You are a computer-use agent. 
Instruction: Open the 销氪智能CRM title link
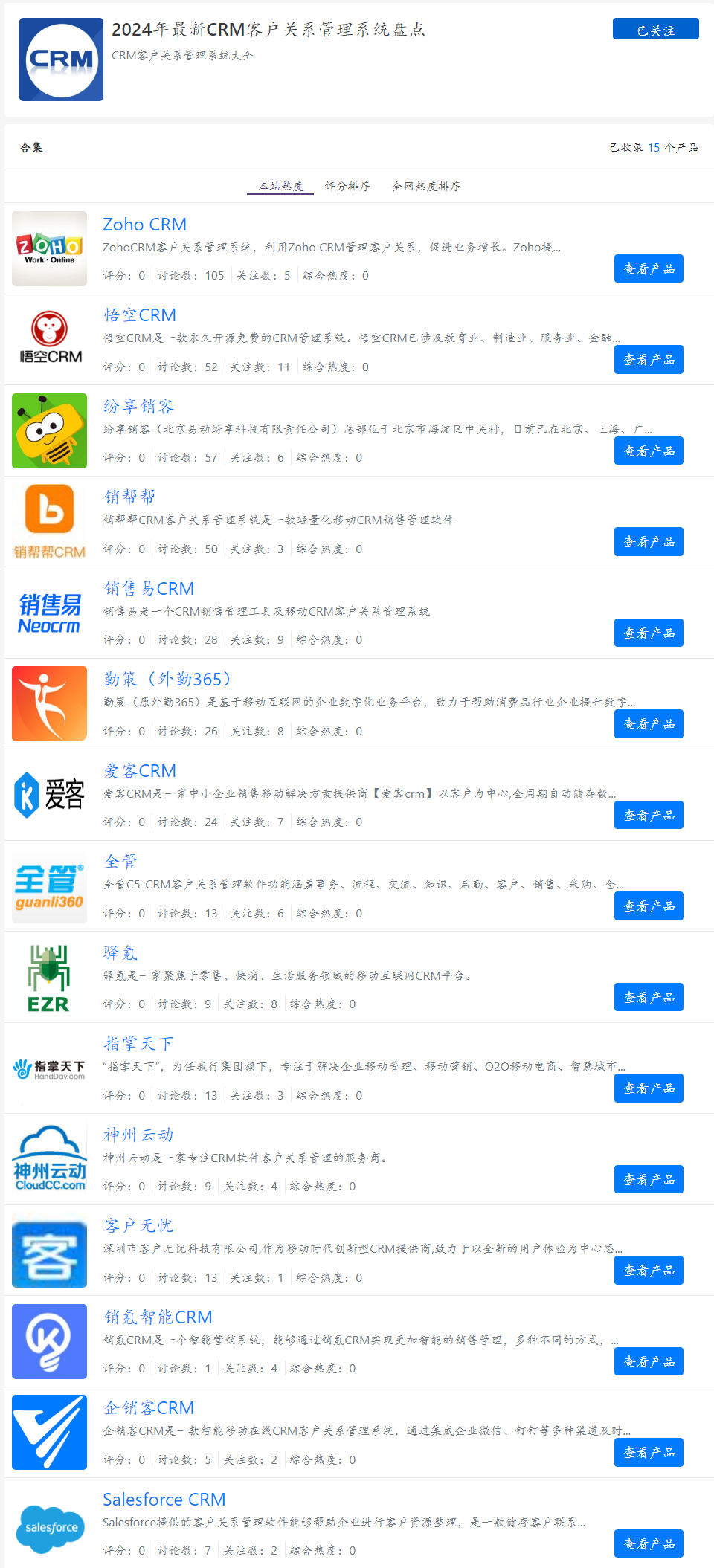click(158, 1317)
